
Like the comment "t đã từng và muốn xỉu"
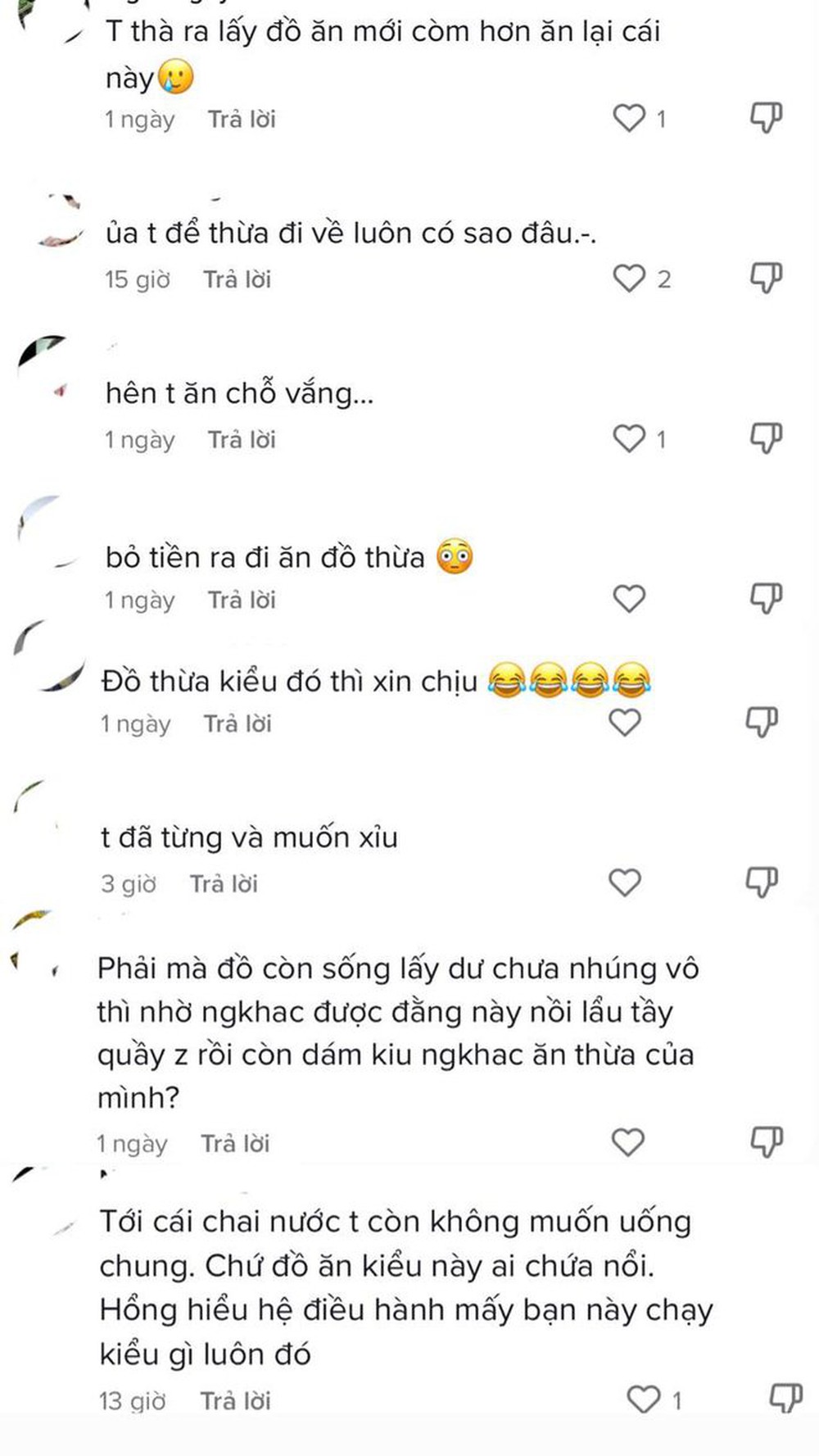pos(625,882)
